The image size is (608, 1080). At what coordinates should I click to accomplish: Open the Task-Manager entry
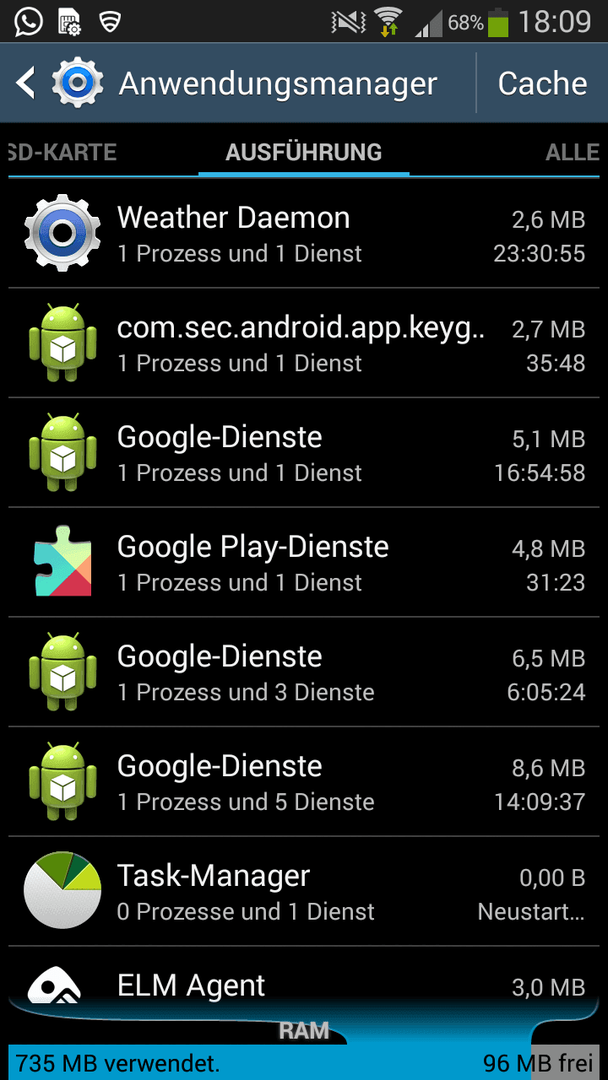[x=304, y=891]
